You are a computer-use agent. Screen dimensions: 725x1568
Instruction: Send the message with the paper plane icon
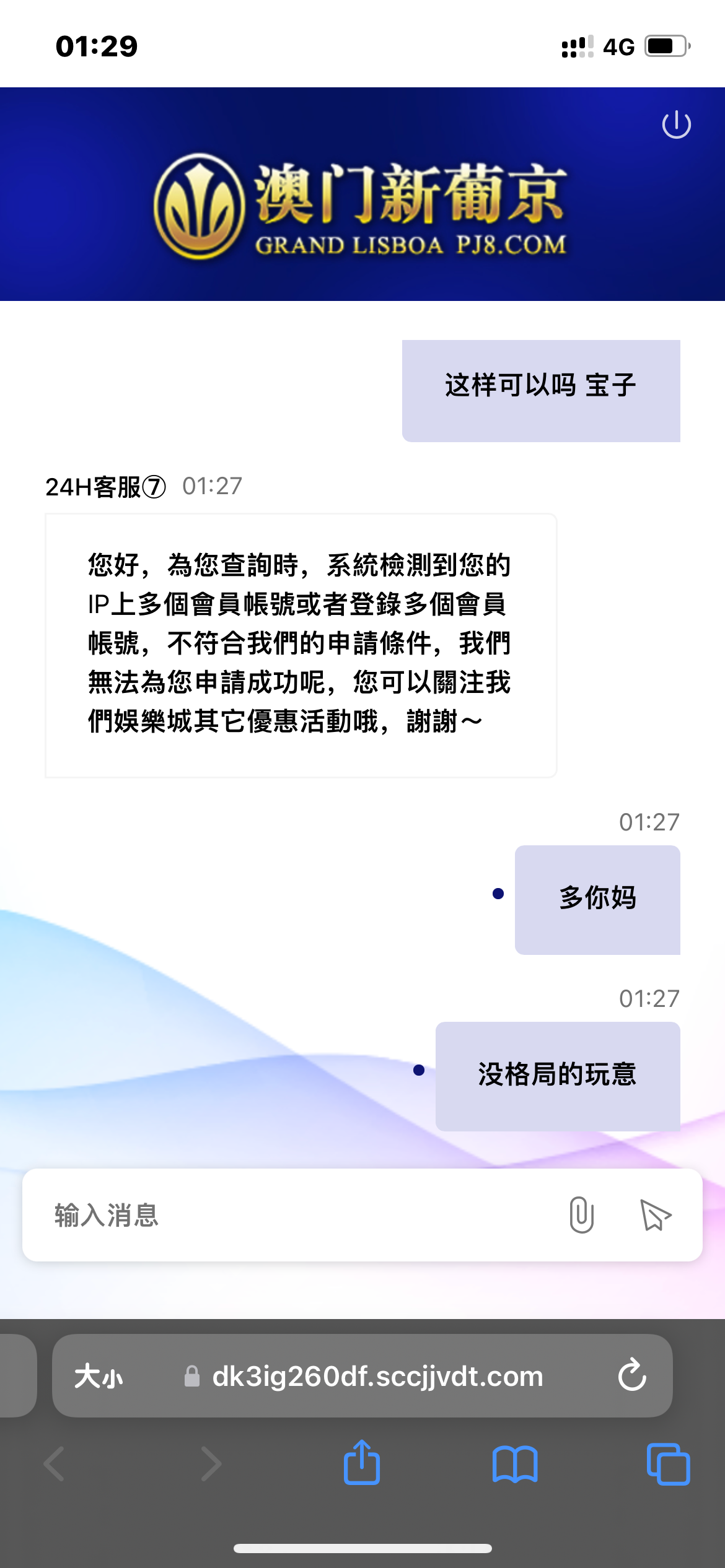(x=655, y=1215)
